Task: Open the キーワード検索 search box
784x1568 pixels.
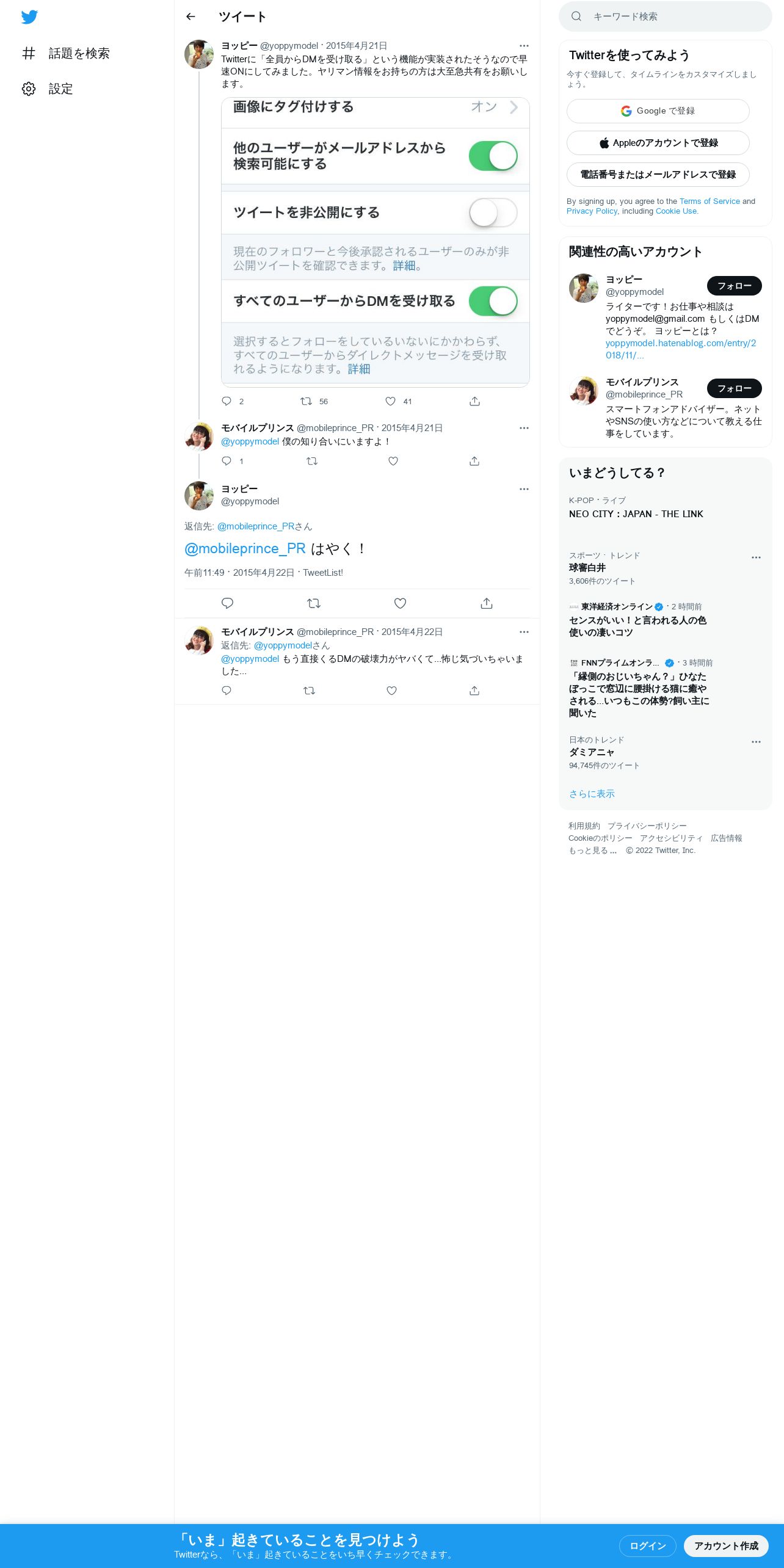Action: click(x=665, y=16)
